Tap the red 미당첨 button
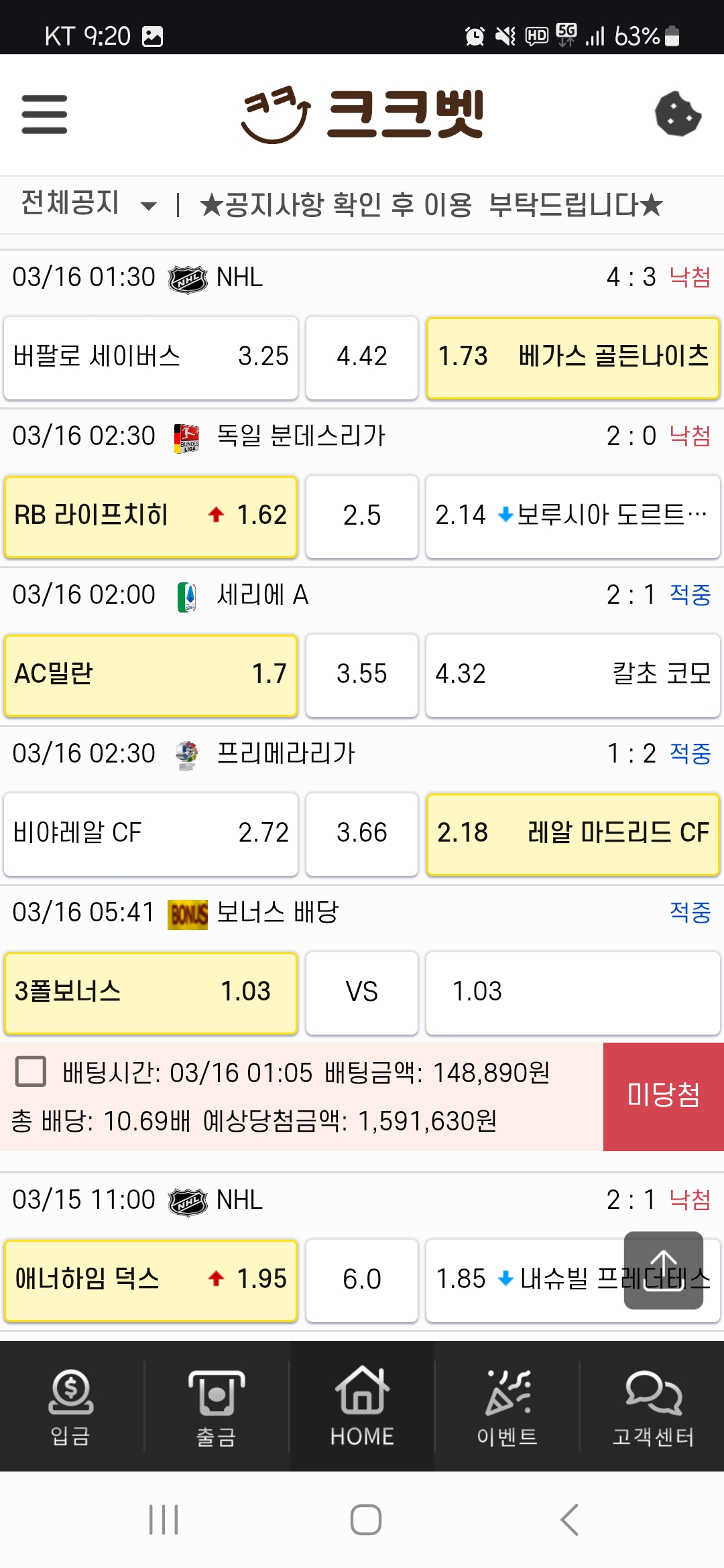This screenshot has width=724, height=1568. pyautogui.click(x=664, y=1096)
